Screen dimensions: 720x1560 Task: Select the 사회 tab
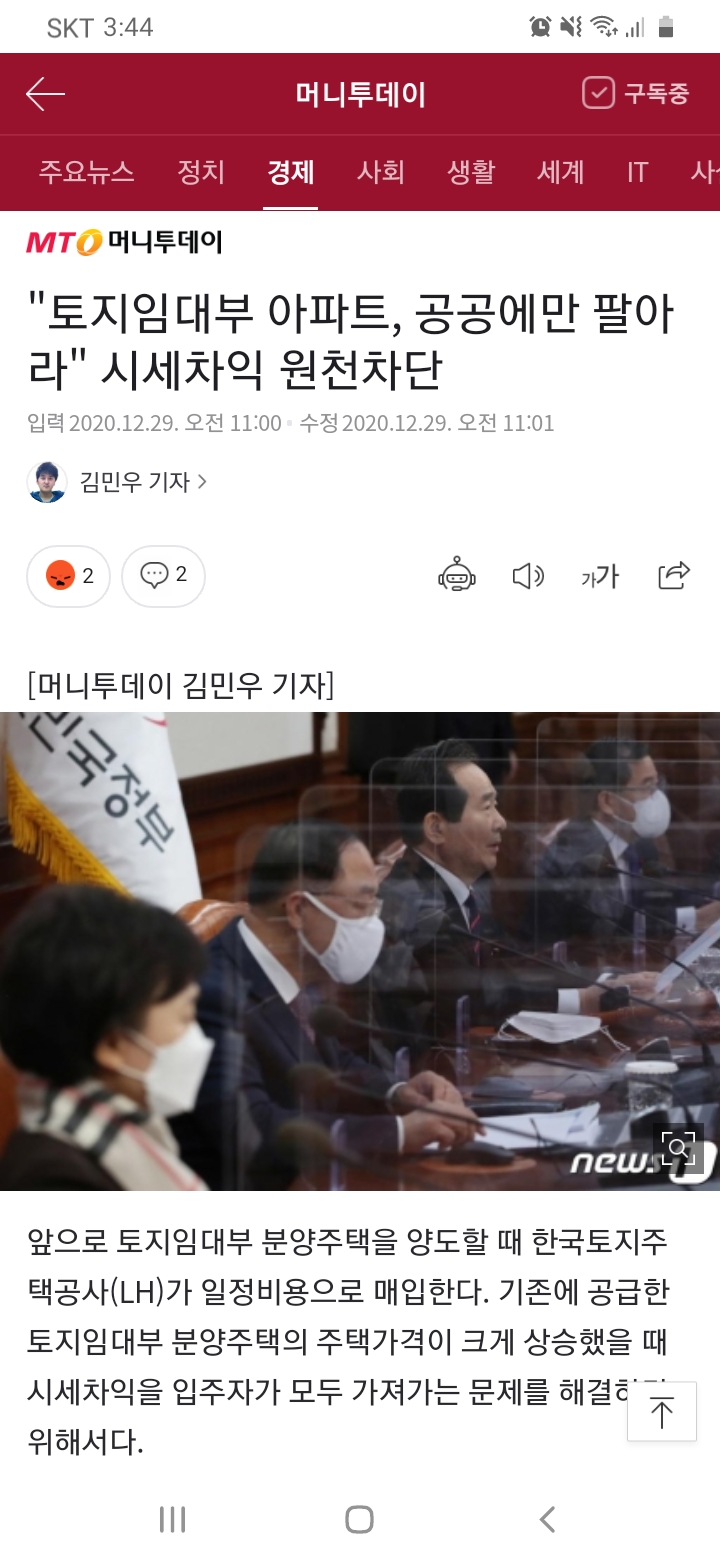point(381,172)
